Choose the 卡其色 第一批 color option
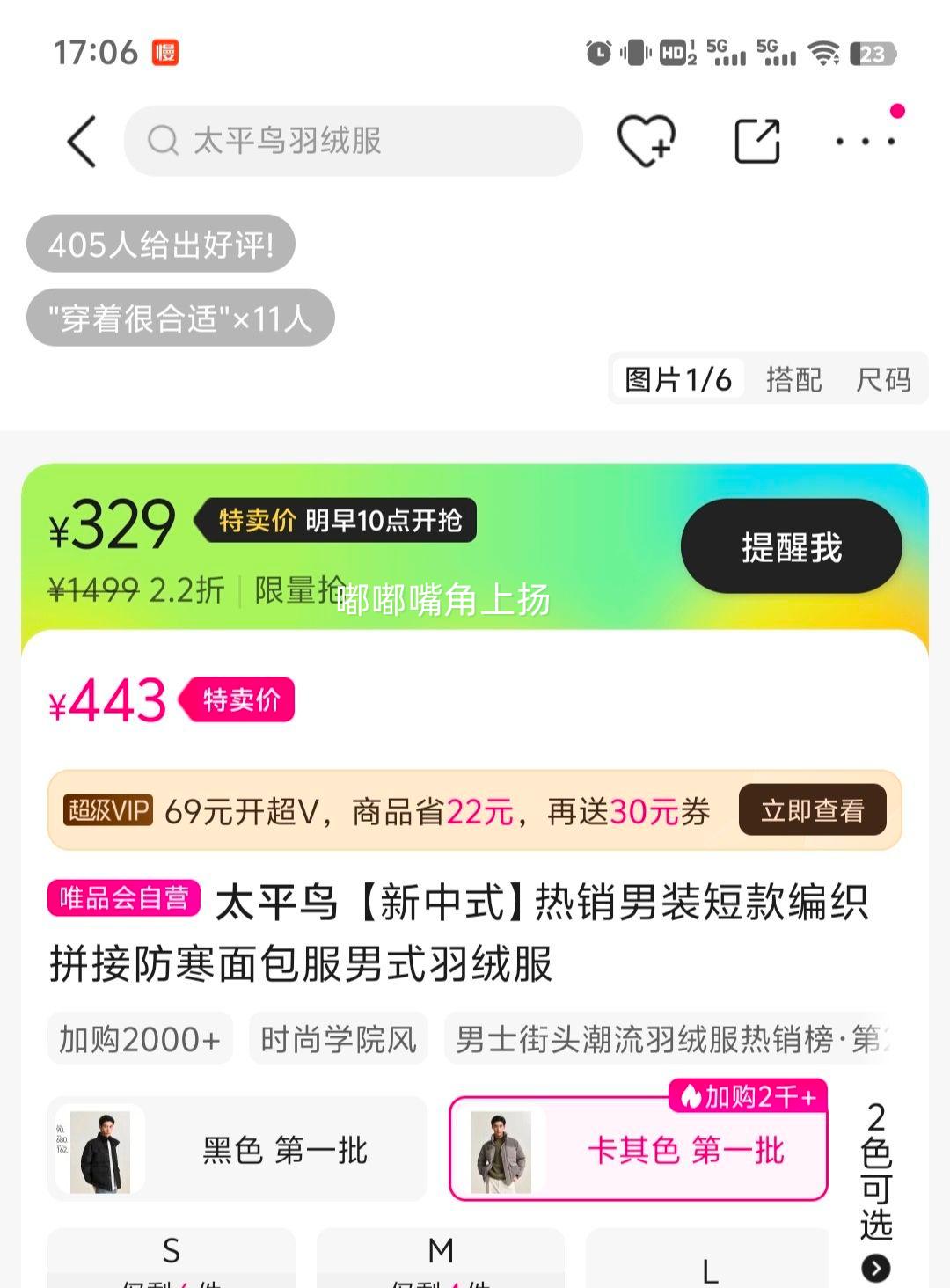This screenshot has height=1288, width=950. [639, 1149]
